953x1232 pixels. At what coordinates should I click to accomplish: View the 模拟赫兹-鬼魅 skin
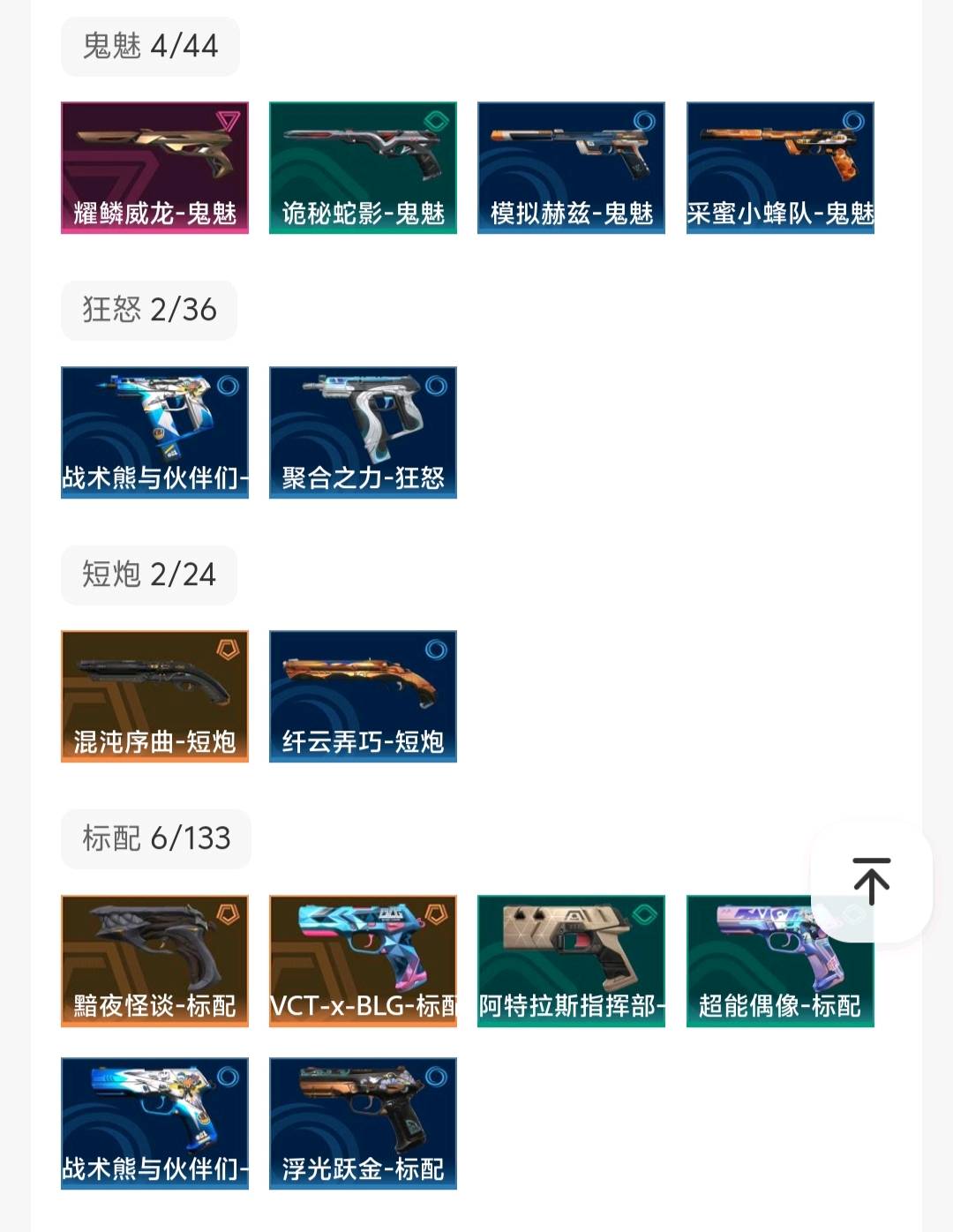coord(571,168)
